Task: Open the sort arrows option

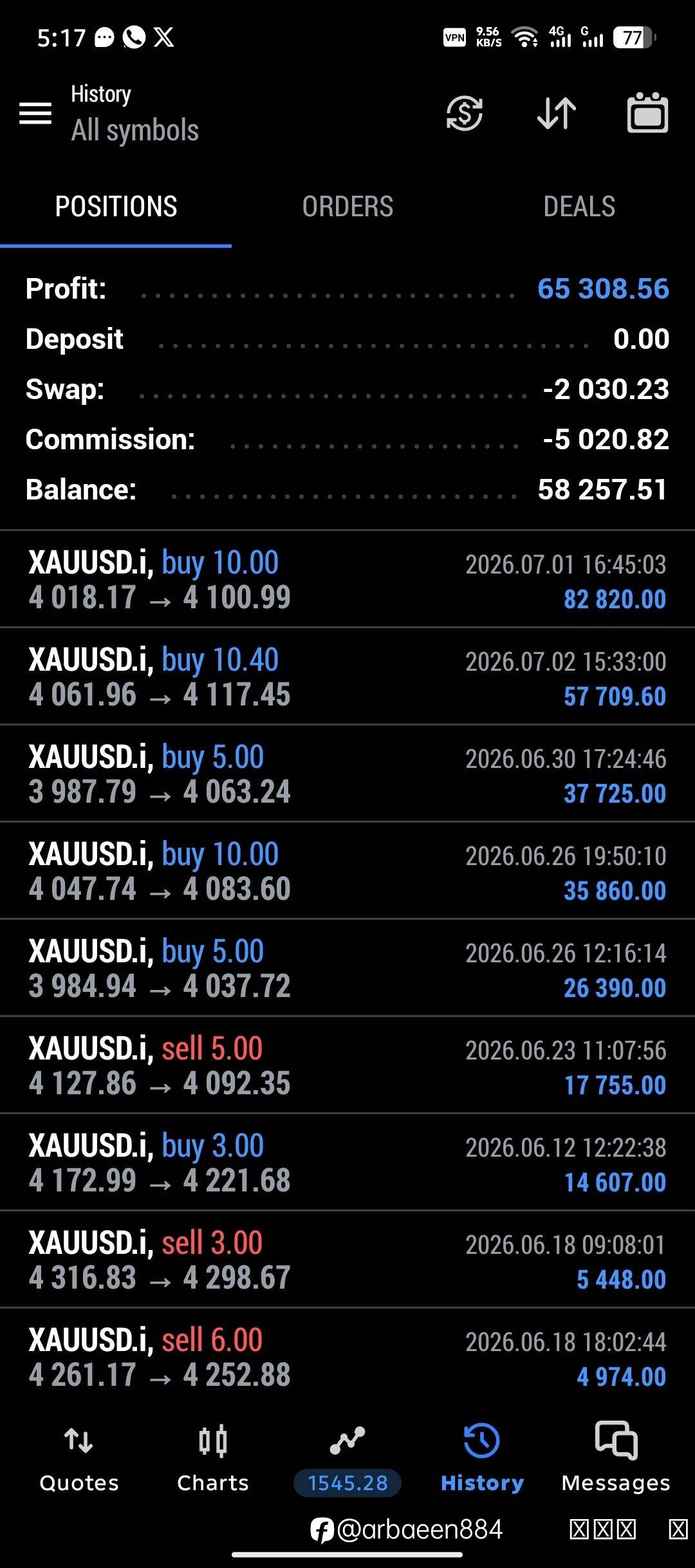Action: (x=557, y=113)
